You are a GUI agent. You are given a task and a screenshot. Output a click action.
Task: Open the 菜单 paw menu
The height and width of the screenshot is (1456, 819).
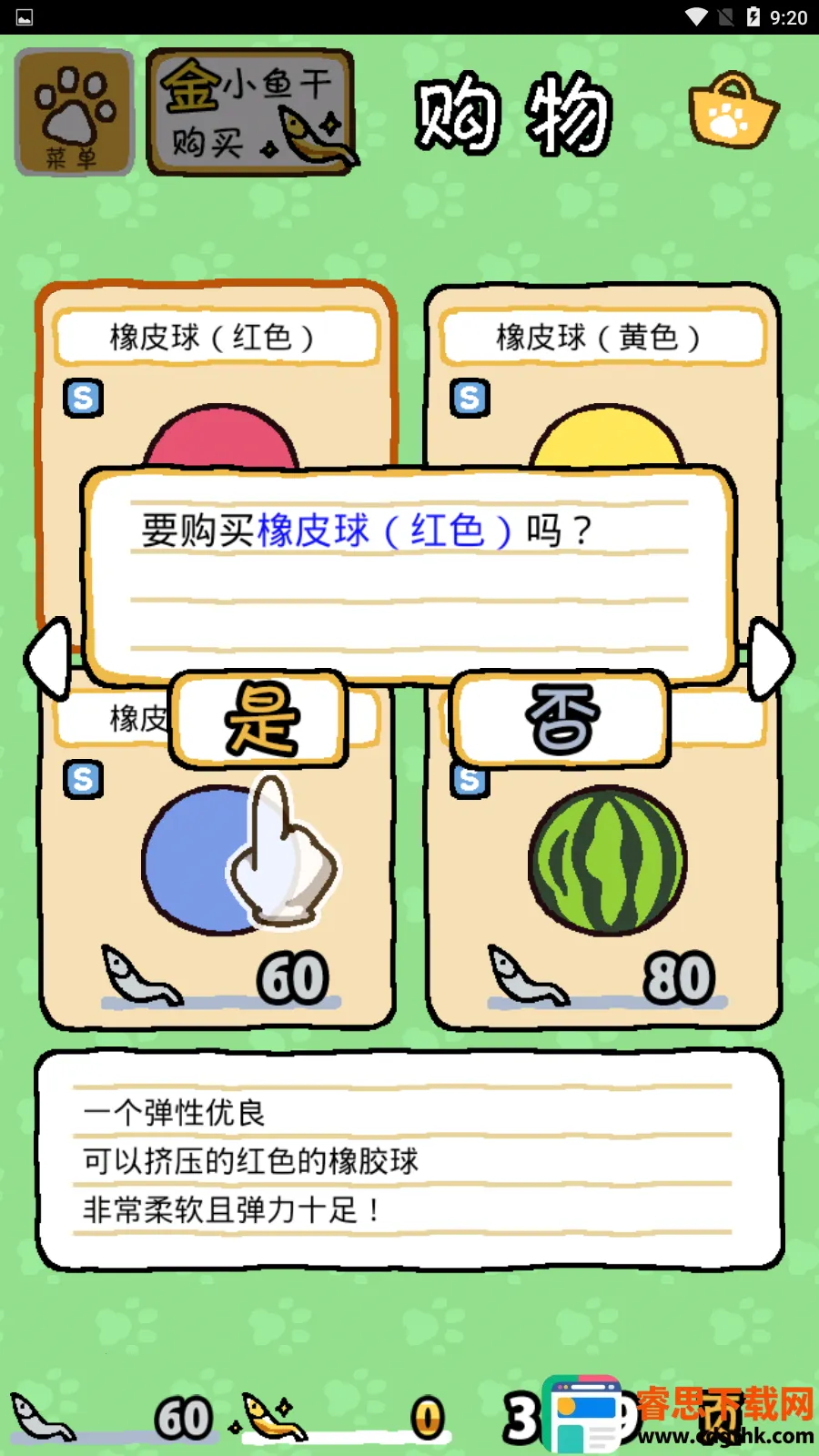point(75,113)
